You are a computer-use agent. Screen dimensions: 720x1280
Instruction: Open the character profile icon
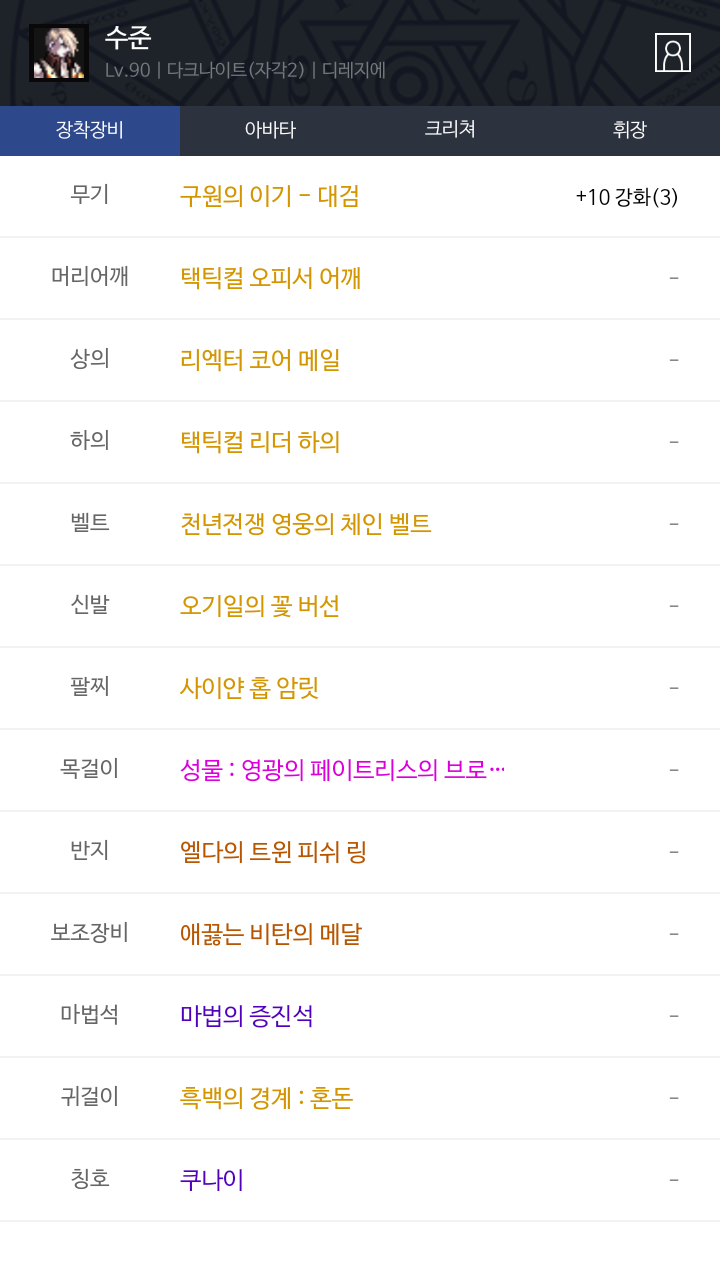coord(672,53)
